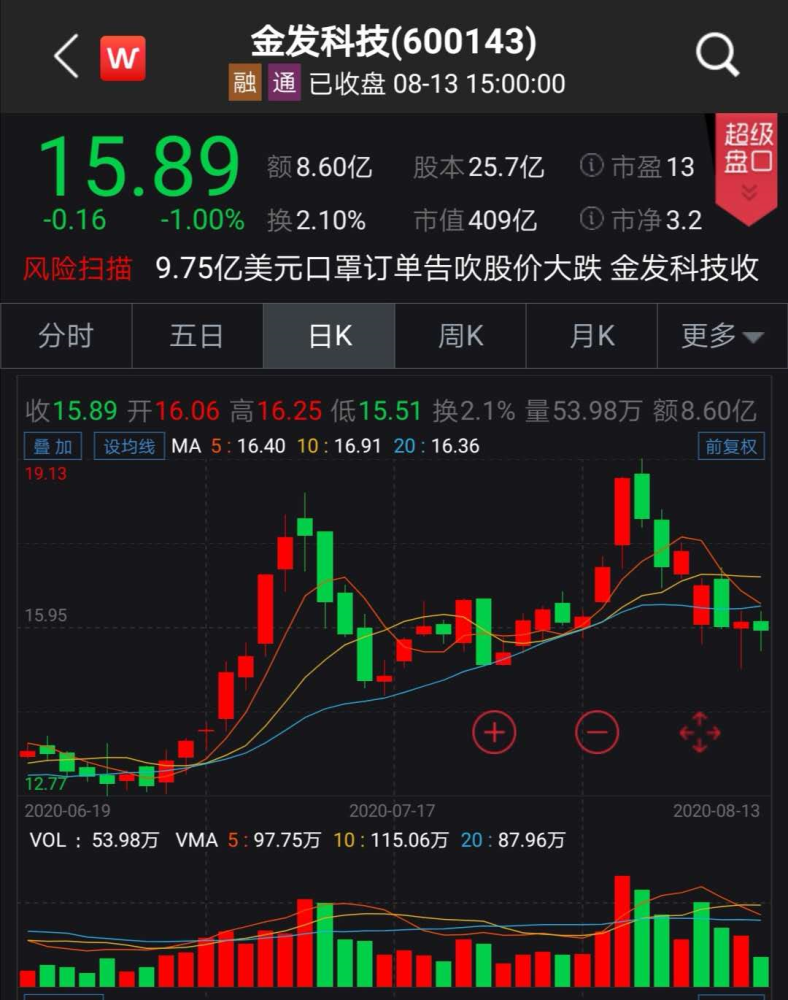
Task: Tap the info icon beside 市净
Action: coord(592,219)
